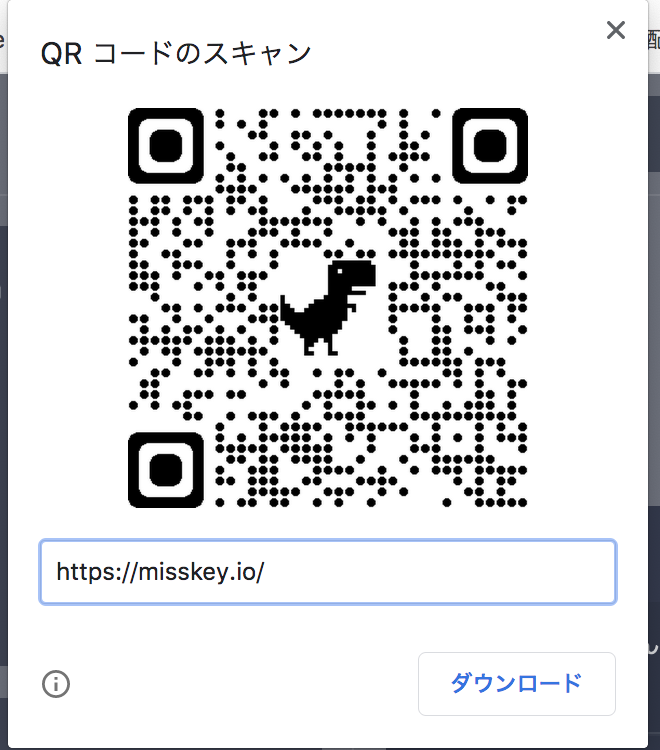Close the QR code scan dialog
The width and height of the screenshot is (660, 750).
pos(616,30)
